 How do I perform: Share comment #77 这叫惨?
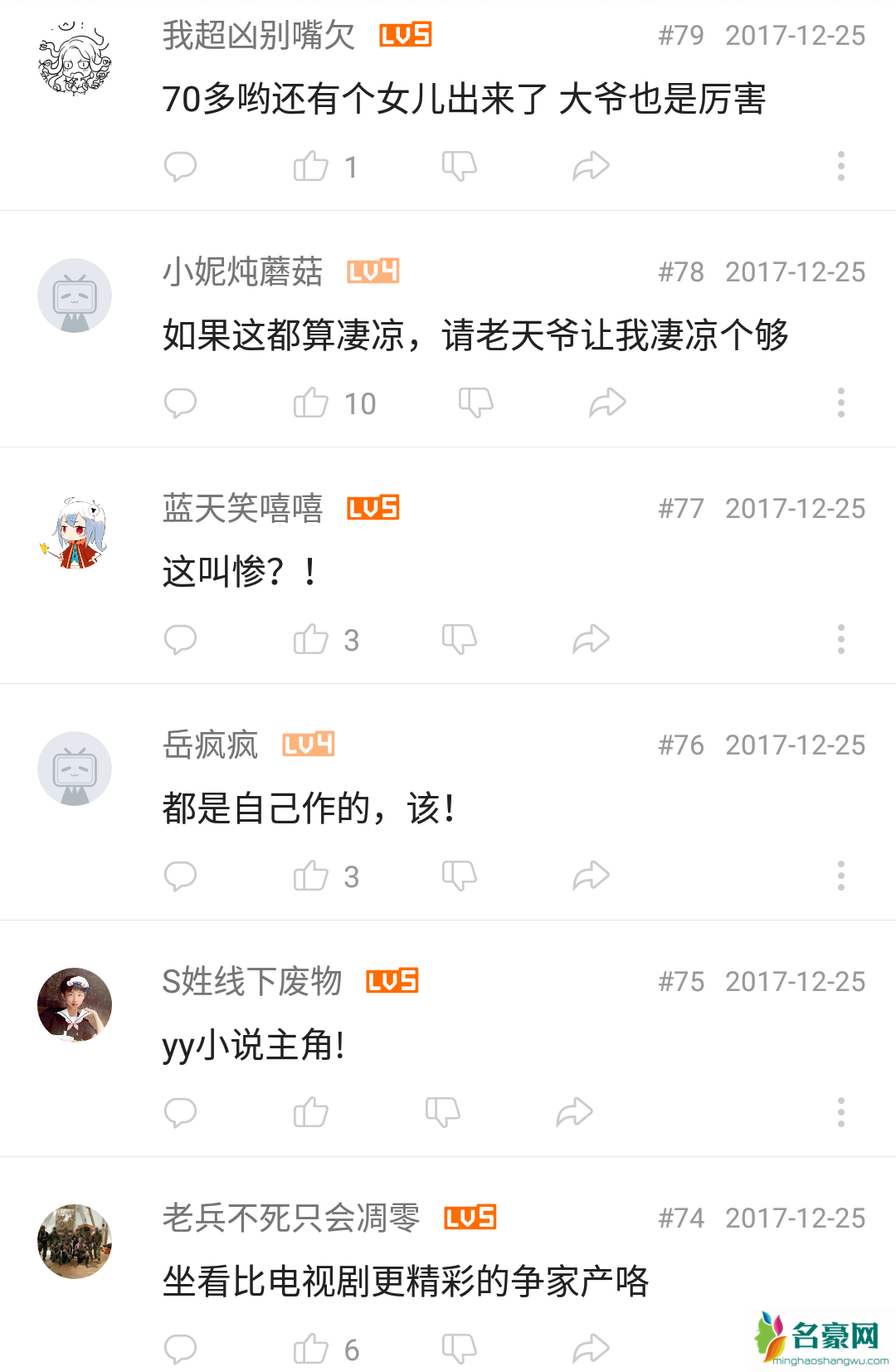pos(591,639)
